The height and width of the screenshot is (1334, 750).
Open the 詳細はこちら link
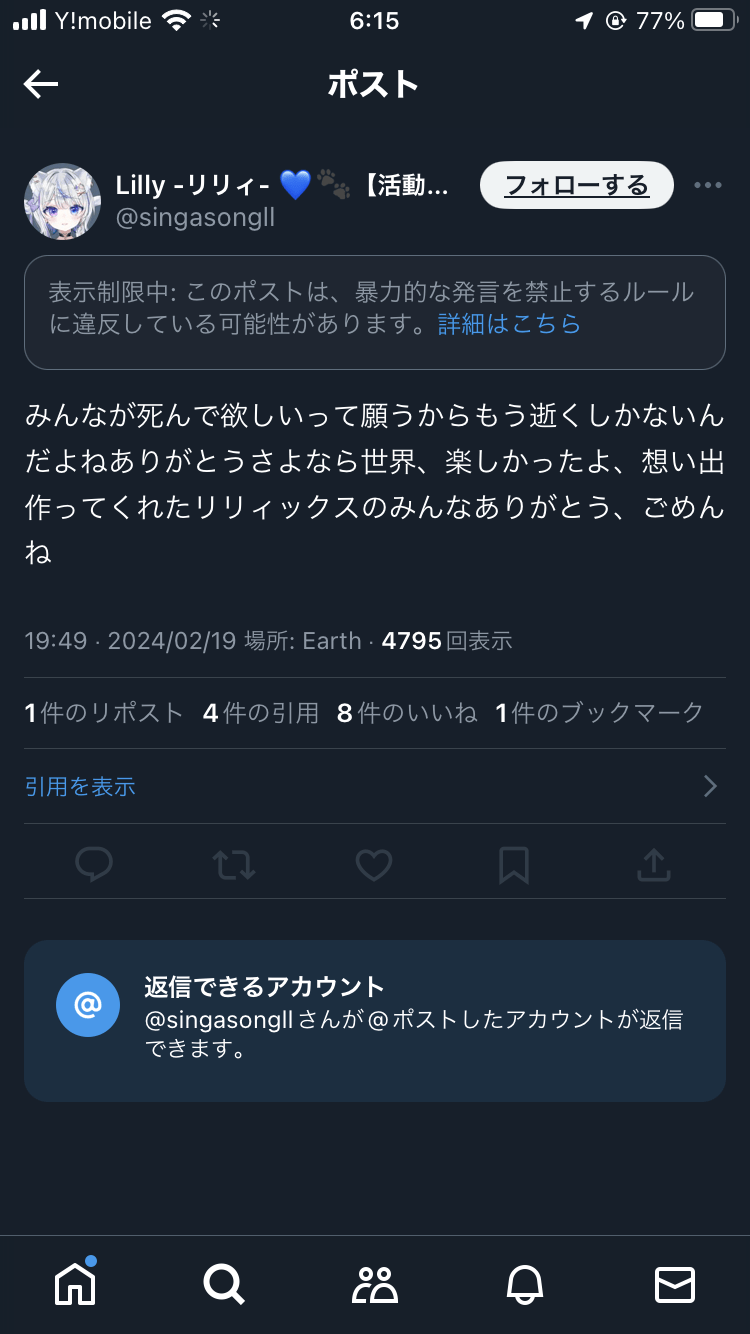[x=509, y=324]
